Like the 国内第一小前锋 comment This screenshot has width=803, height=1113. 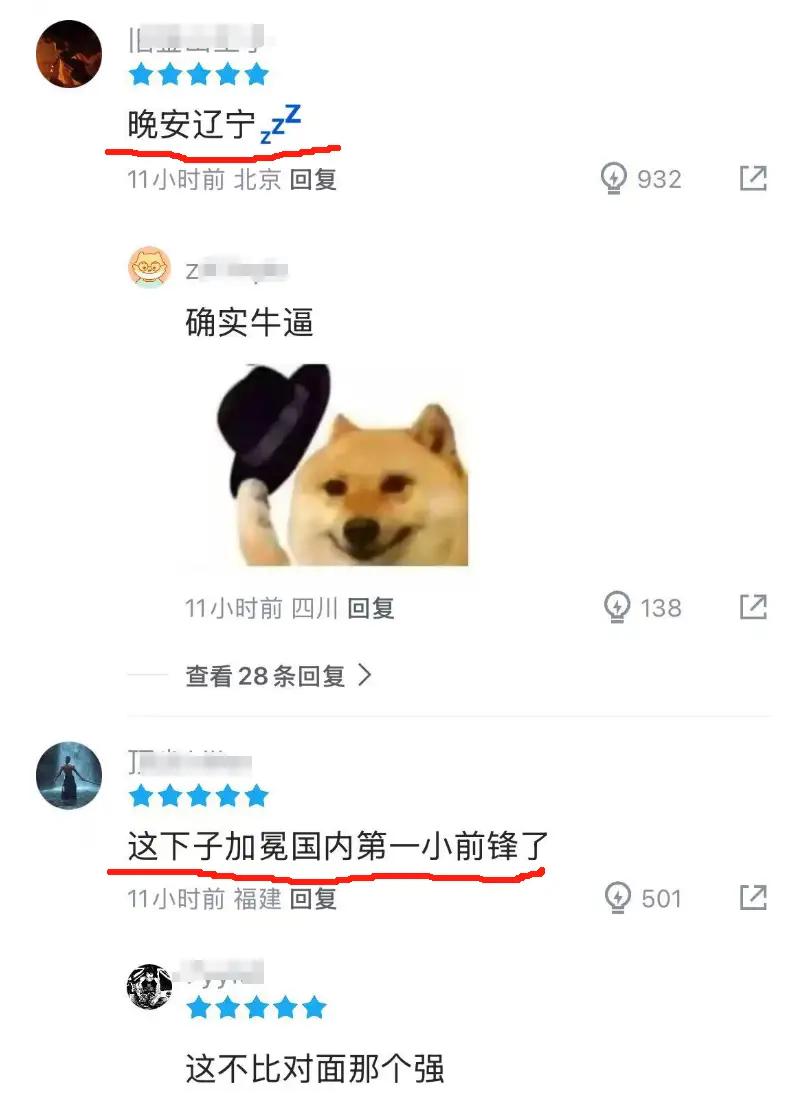617,898
